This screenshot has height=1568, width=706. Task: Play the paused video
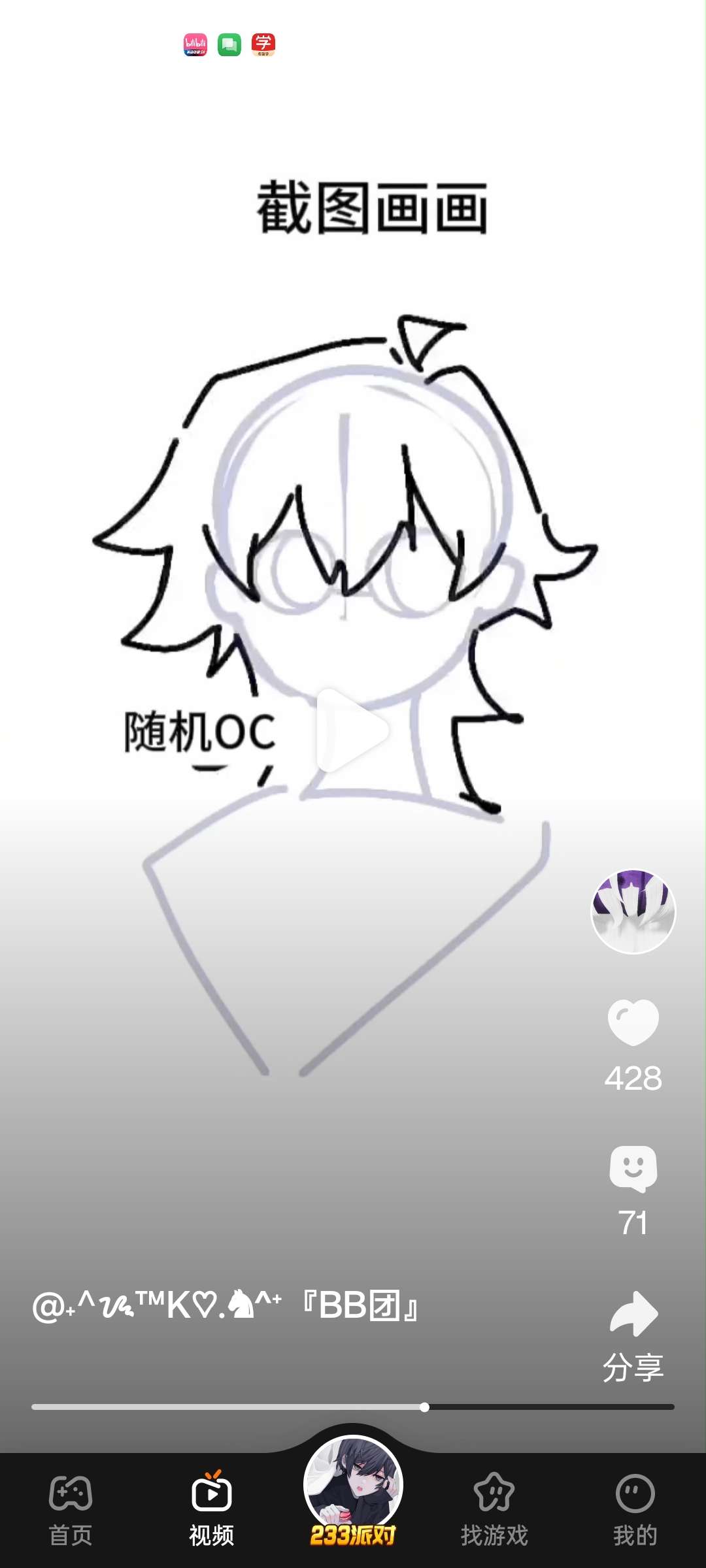pos(352,730)
